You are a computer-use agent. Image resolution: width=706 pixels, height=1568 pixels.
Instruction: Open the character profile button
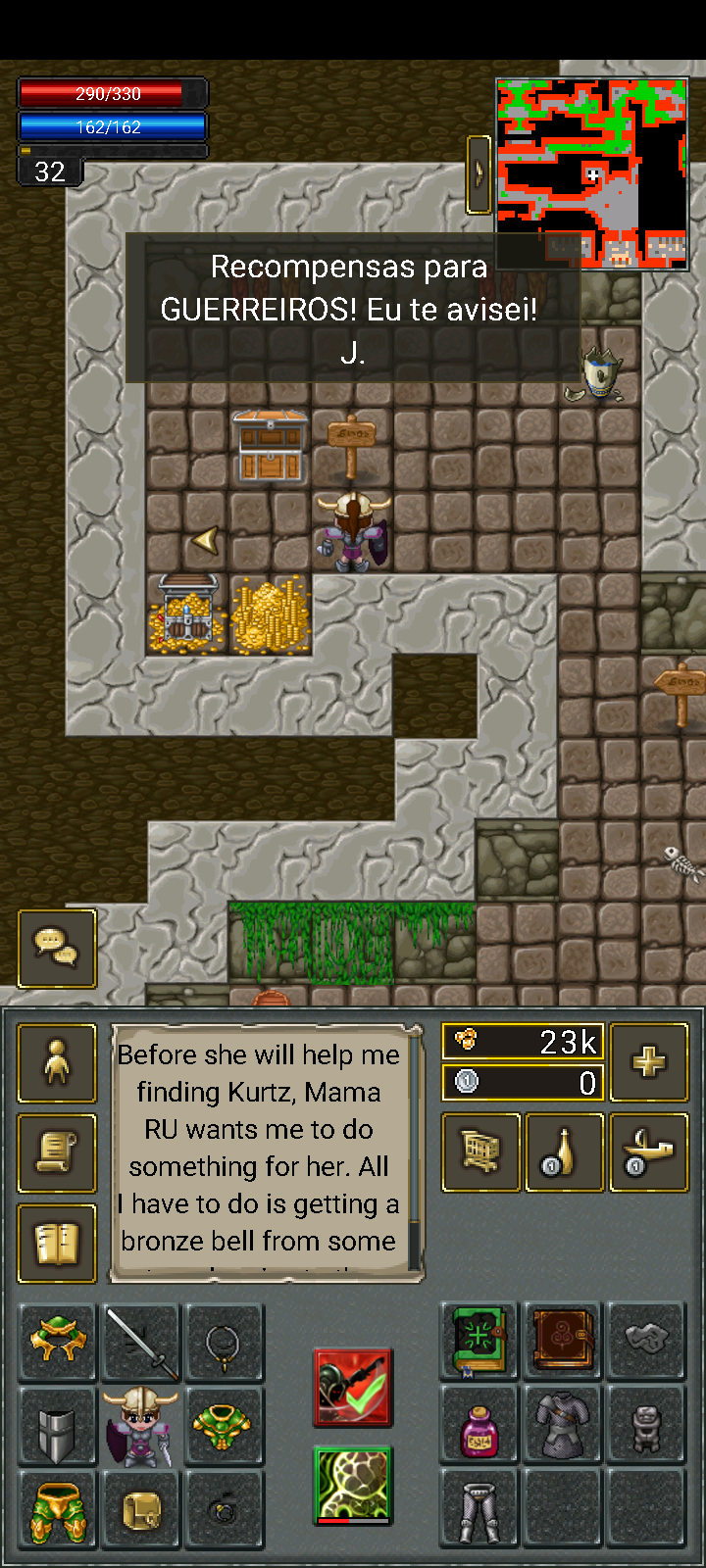57,1062
